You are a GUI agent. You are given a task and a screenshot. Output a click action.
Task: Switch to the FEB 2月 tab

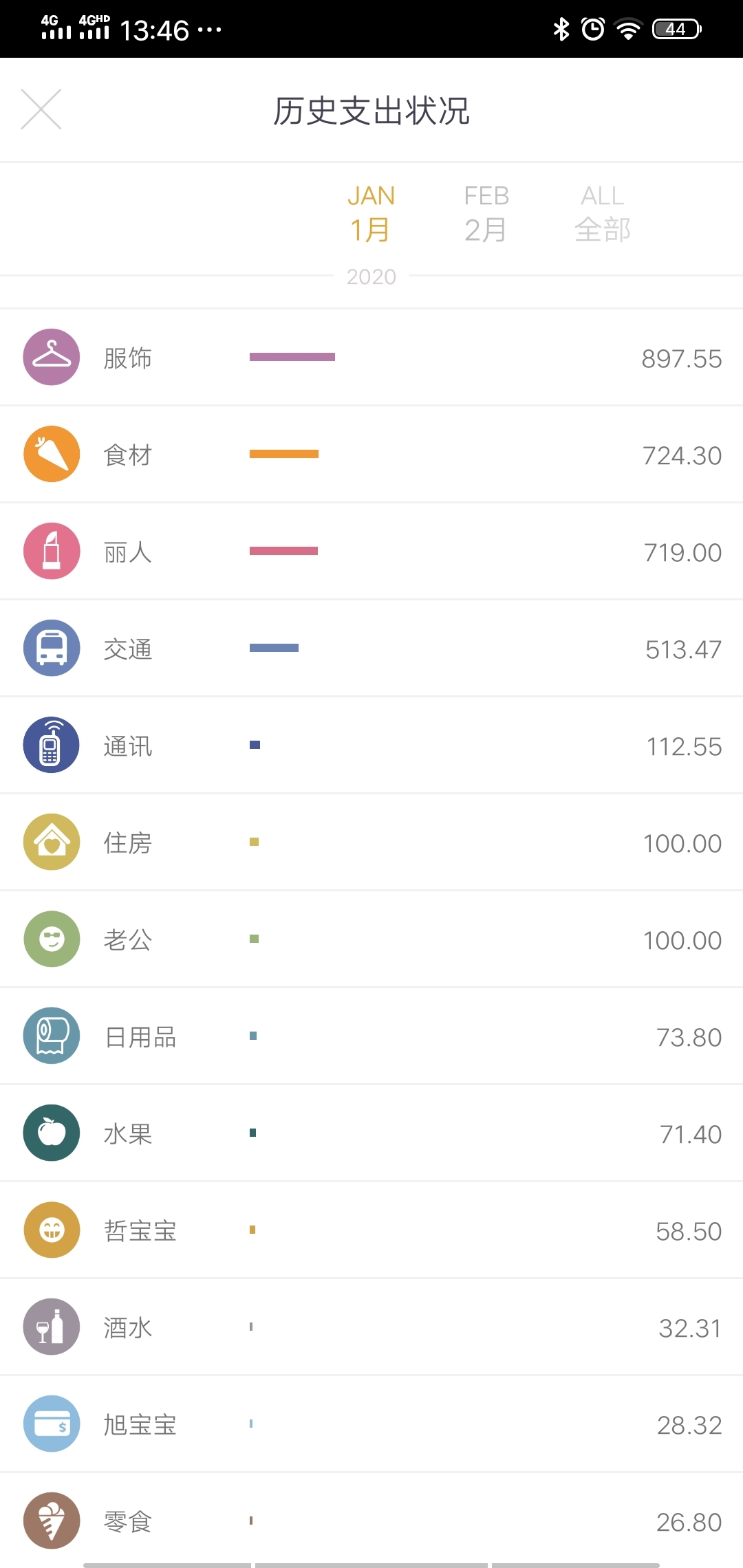(486, 214)
